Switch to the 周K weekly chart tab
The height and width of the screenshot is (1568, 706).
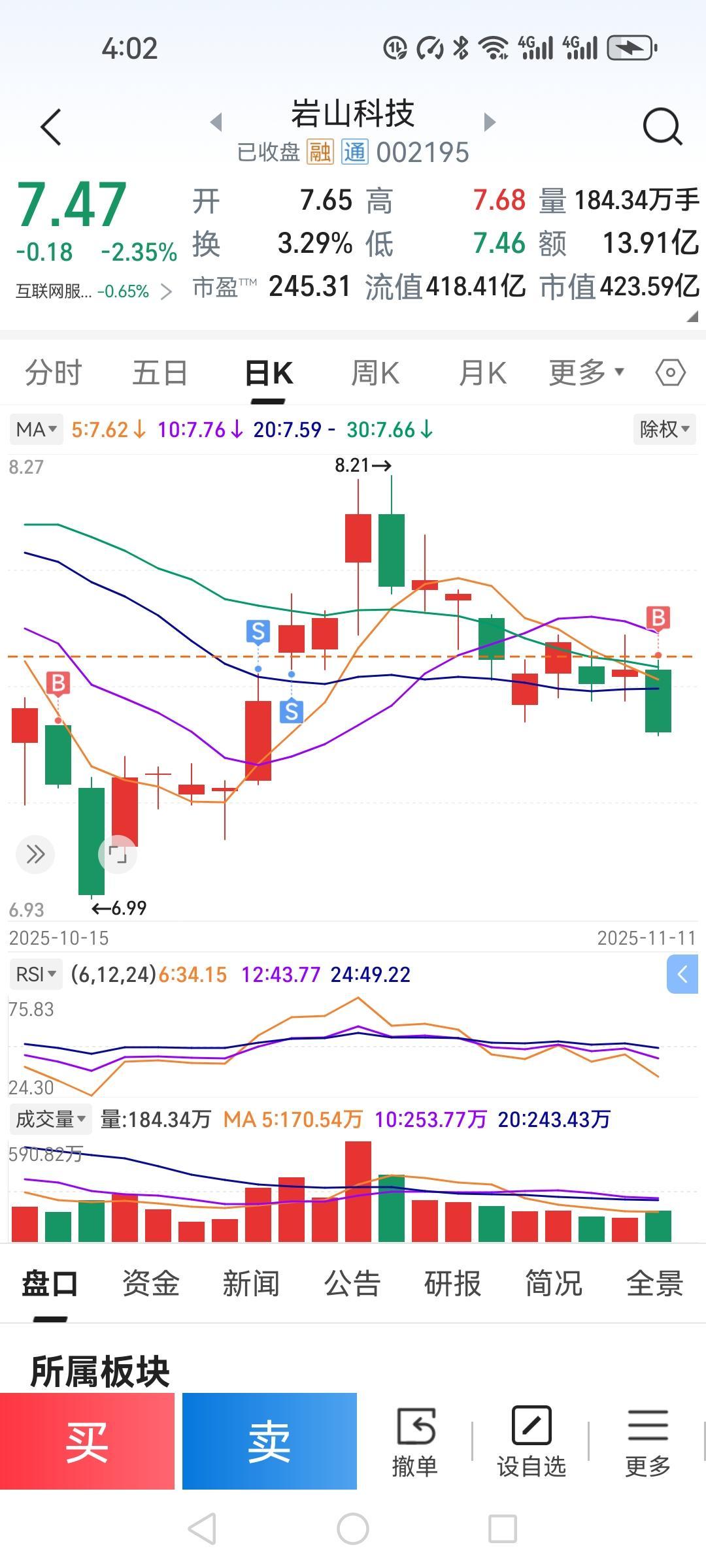click(374, 372)
